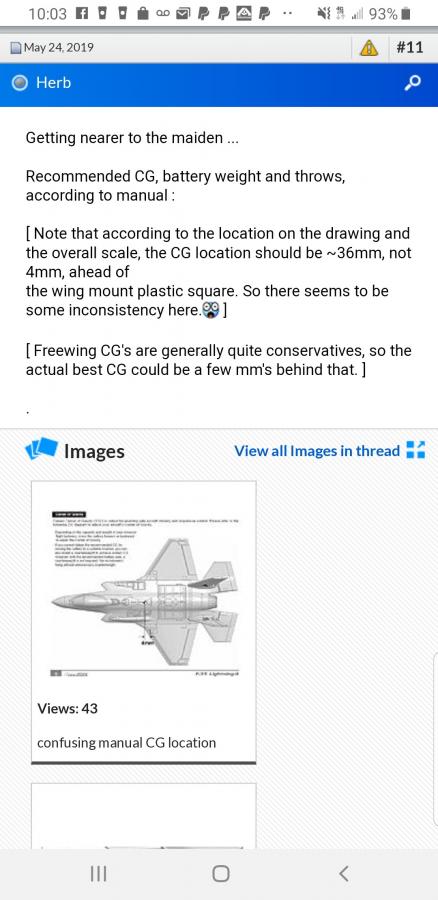The width and height of the screenshot is (438, 900).
Task: Go back with the system back button
Action: click(x=343, y=874)
